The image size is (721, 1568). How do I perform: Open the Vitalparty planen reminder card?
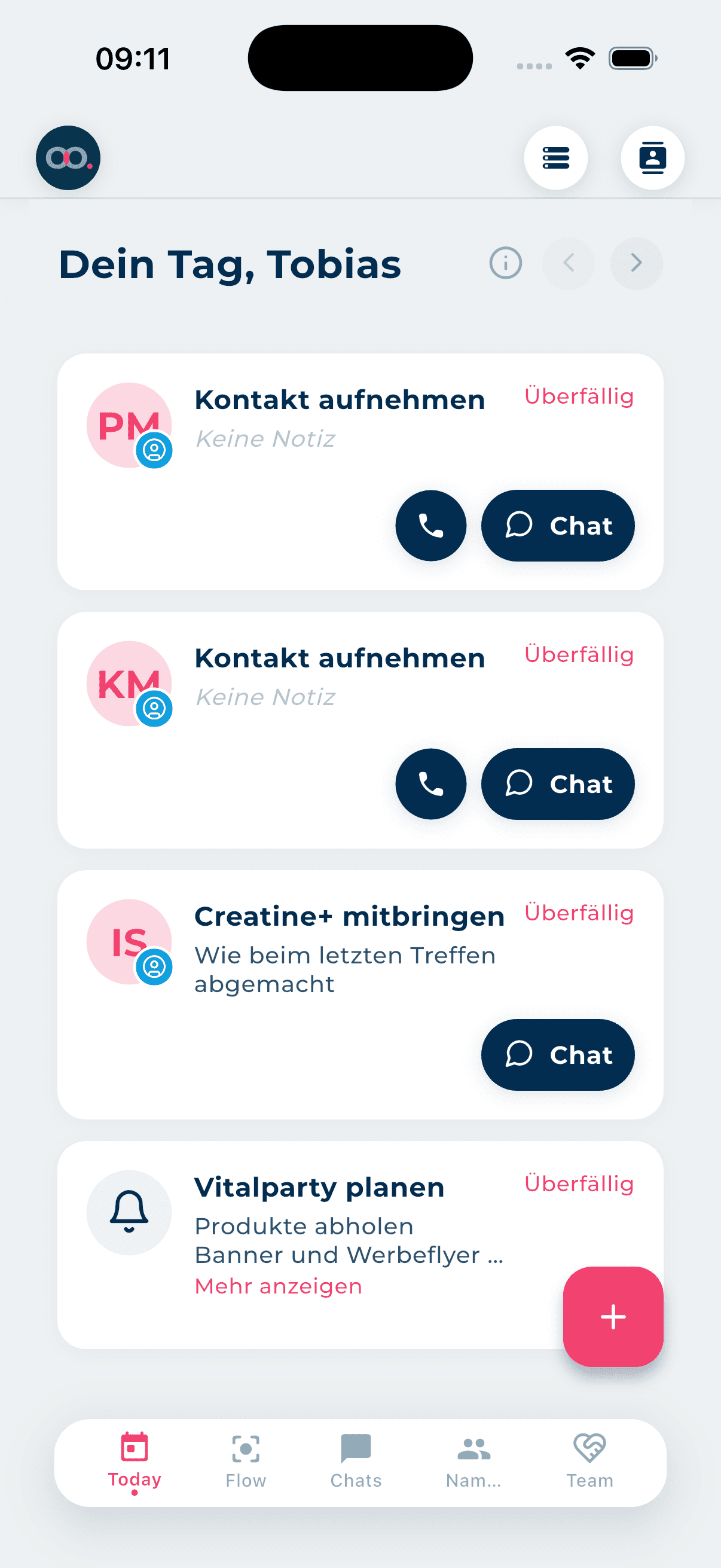pyautogui.click(x=319, y=1188)
